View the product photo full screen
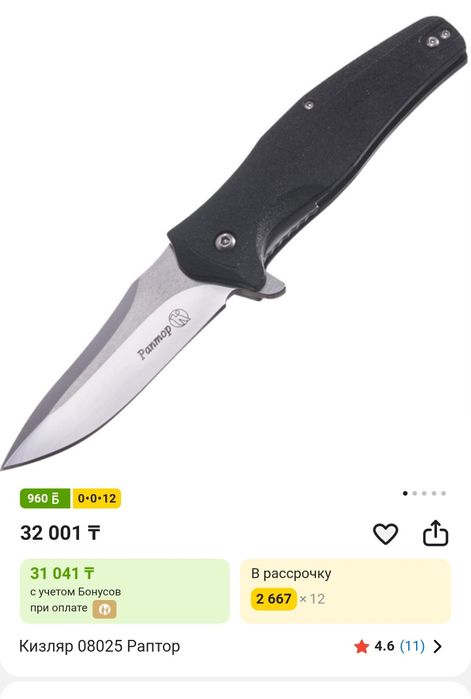The width and height of the screenshot is (471, 699). tap(235, 241)
